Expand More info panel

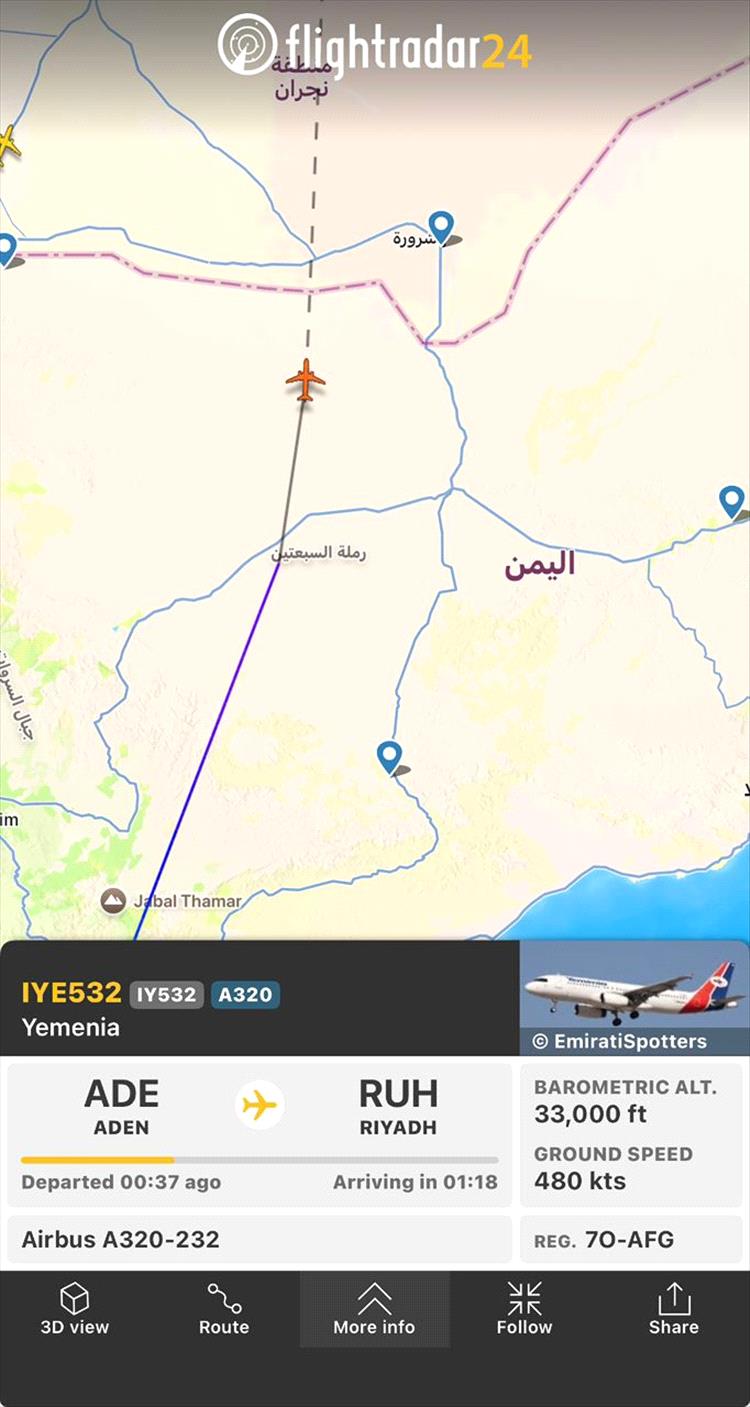[374, 1310]
